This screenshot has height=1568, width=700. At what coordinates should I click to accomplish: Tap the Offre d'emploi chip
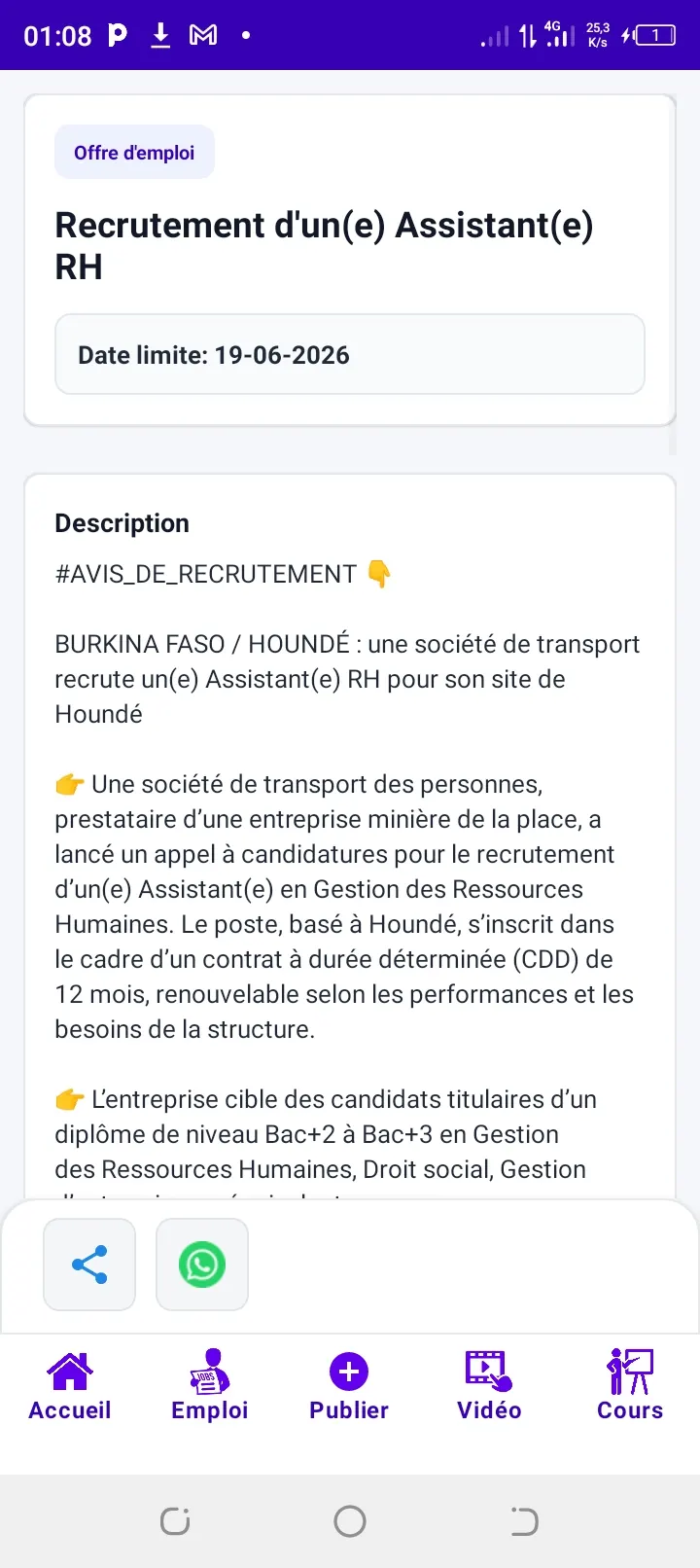(x=134, y=153)
